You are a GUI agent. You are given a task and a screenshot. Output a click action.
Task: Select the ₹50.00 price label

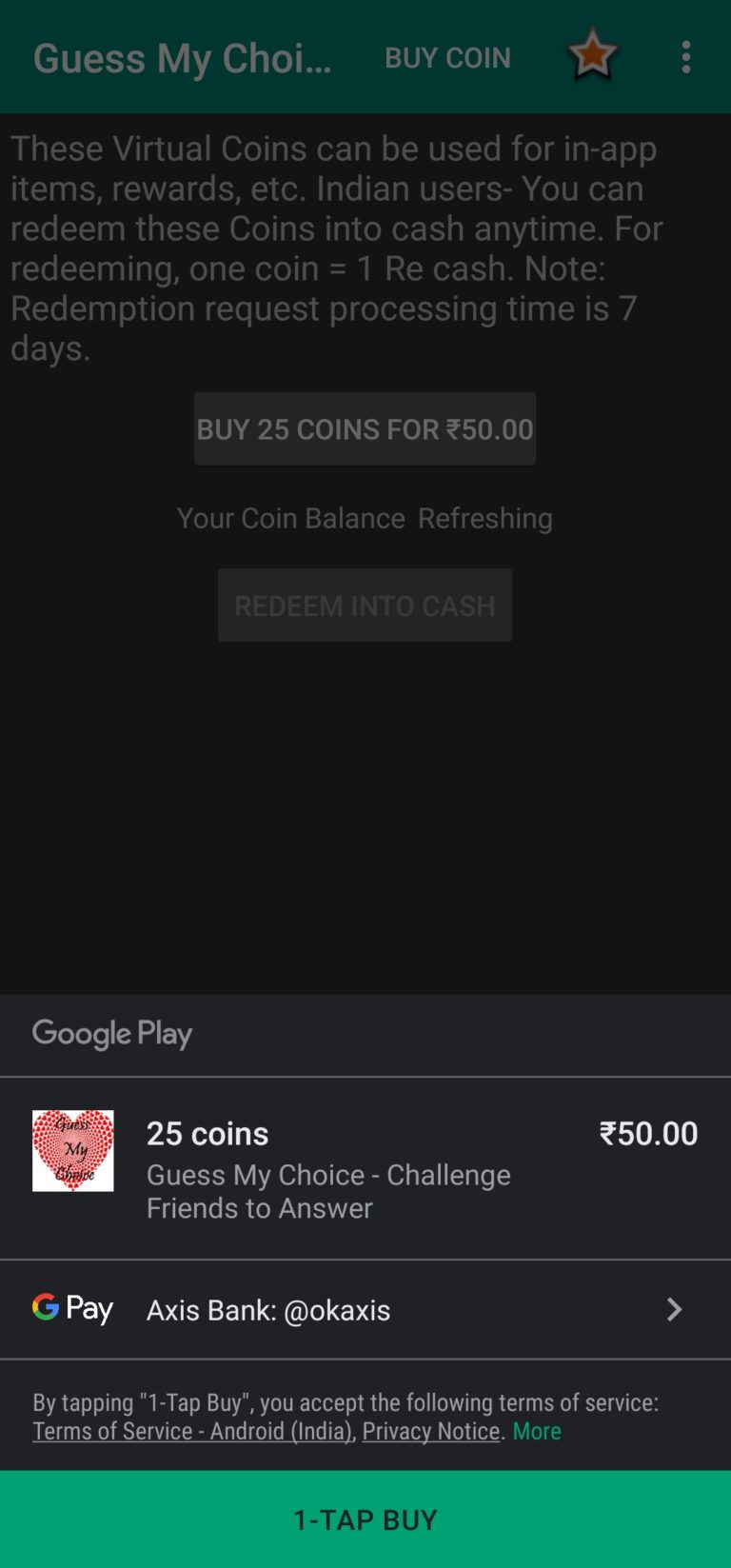(648, 1132)
